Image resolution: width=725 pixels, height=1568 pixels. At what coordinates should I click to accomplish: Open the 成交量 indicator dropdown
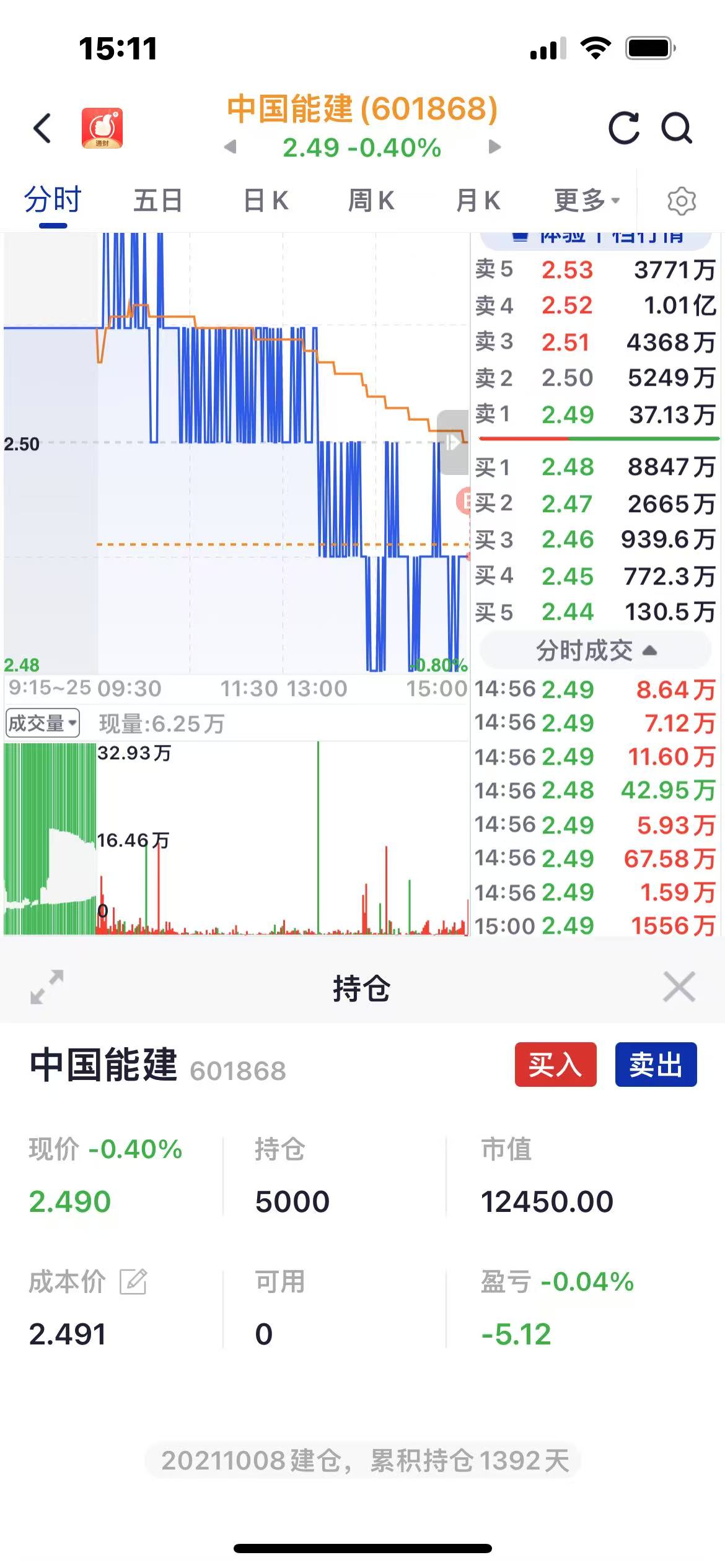[42, 723]
